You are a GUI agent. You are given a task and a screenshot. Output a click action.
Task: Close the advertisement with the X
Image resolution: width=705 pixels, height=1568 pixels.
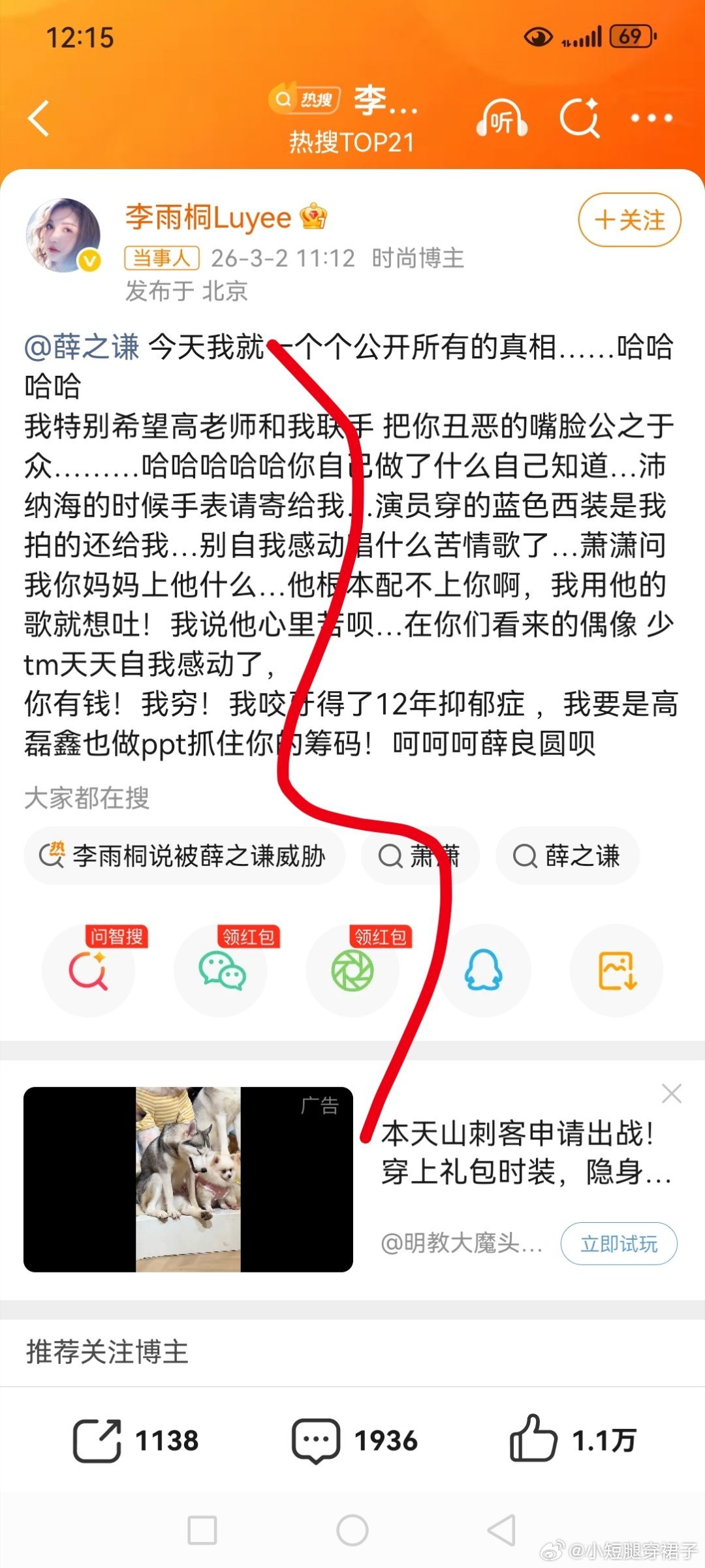click(672, 1092)
